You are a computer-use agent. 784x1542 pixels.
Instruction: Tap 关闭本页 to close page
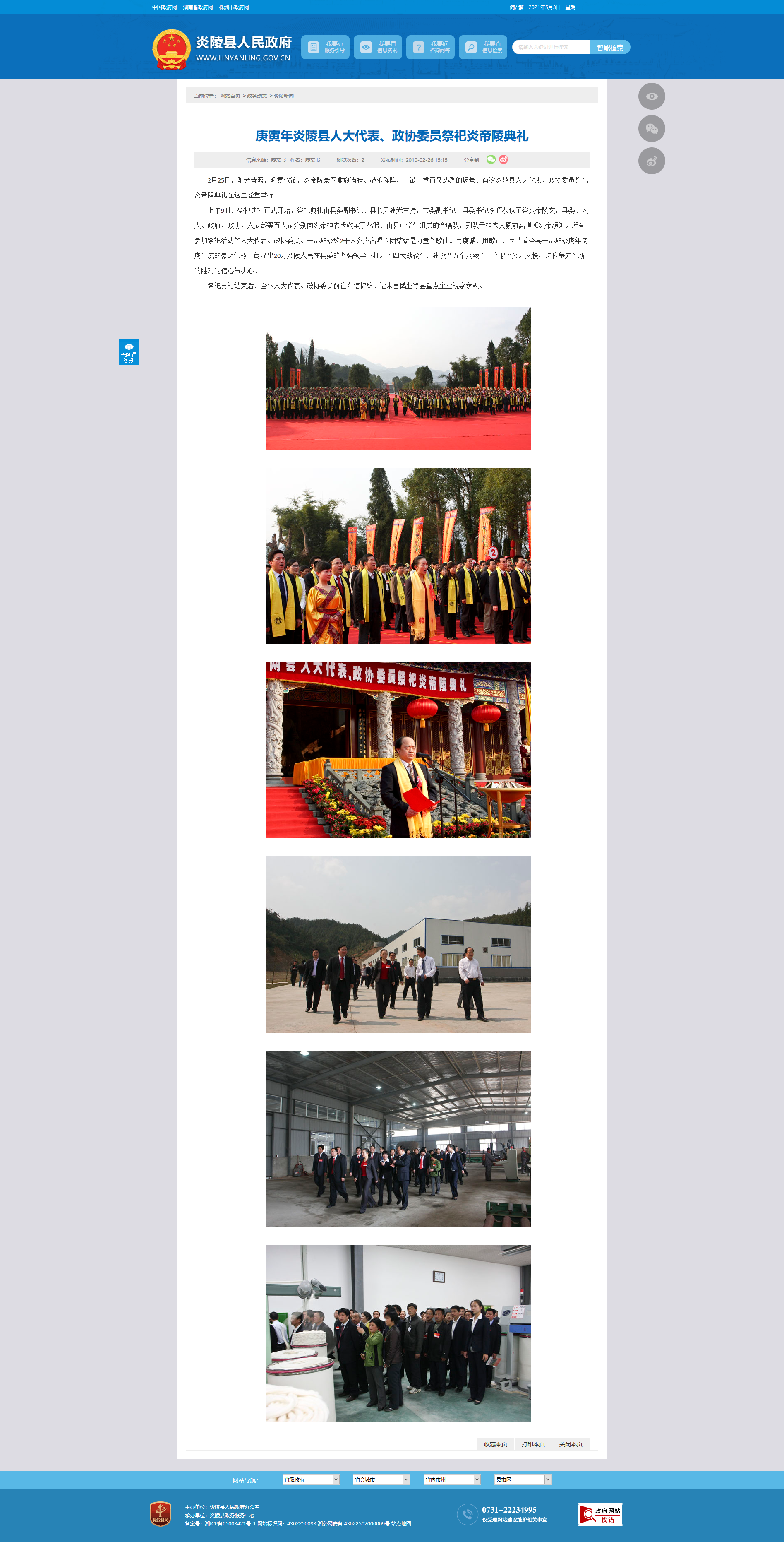point(571,1444)
